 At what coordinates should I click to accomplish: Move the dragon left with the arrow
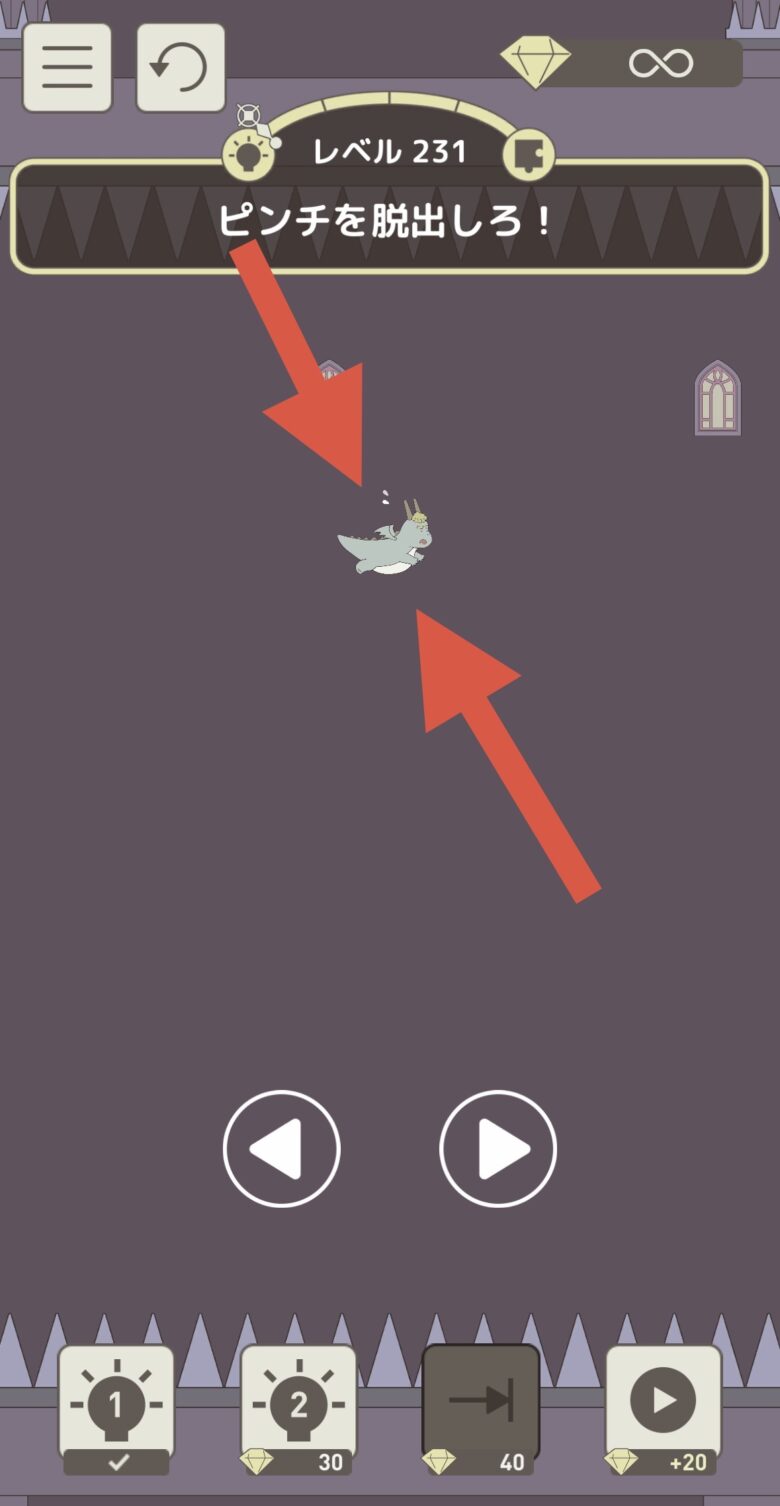pos(282,1149)
